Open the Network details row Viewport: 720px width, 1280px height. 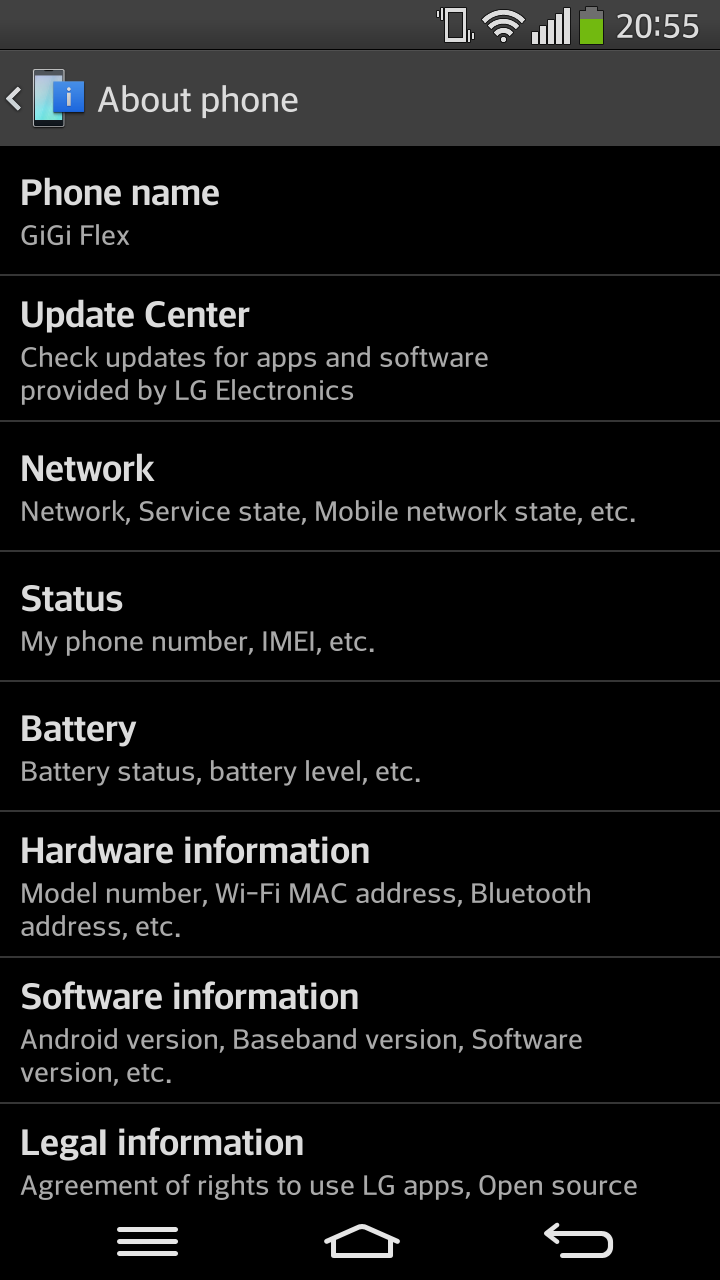tap(360, 487)
